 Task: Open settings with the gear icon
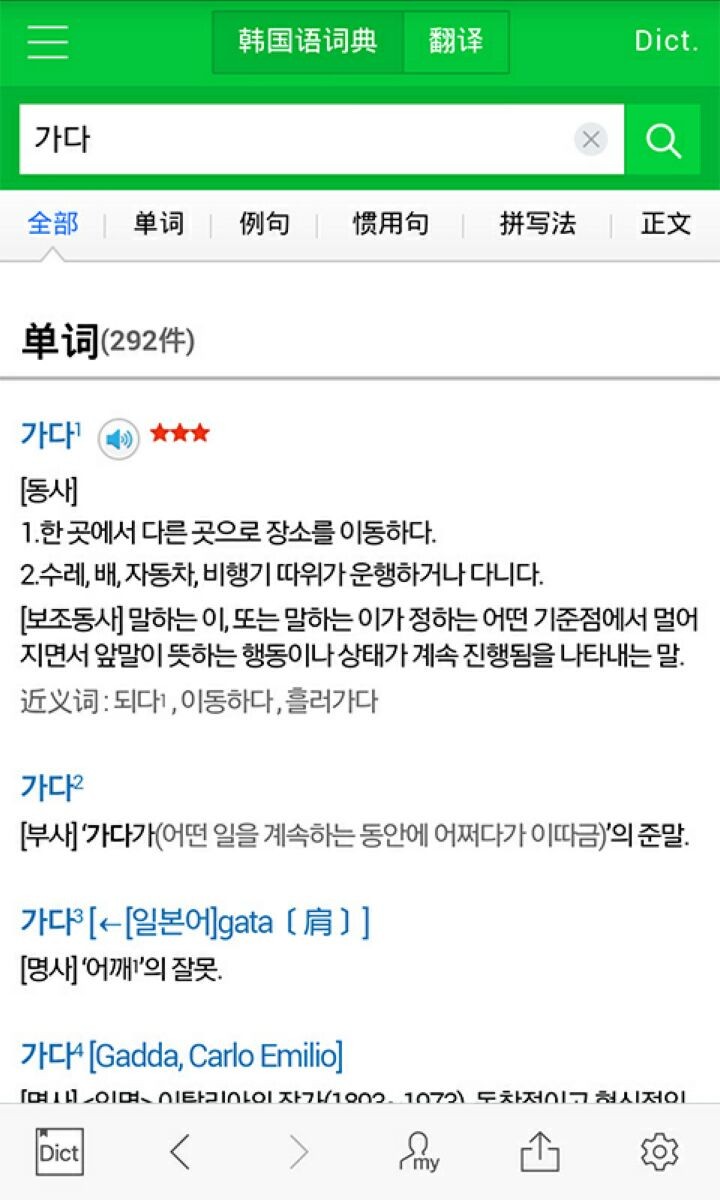point(659,1153)
